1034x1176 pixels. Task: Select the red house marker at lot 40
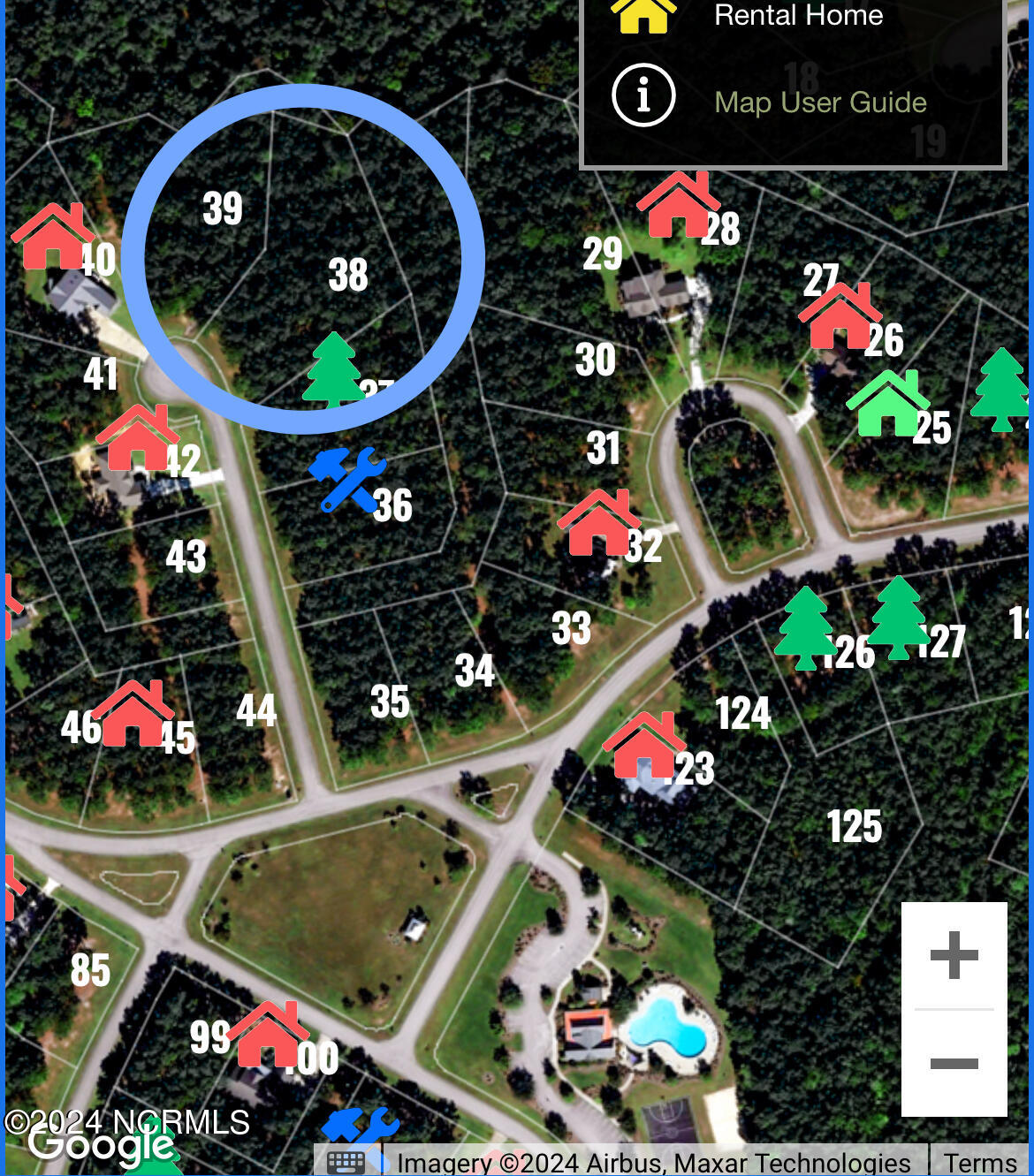click(x=52, y=238)
